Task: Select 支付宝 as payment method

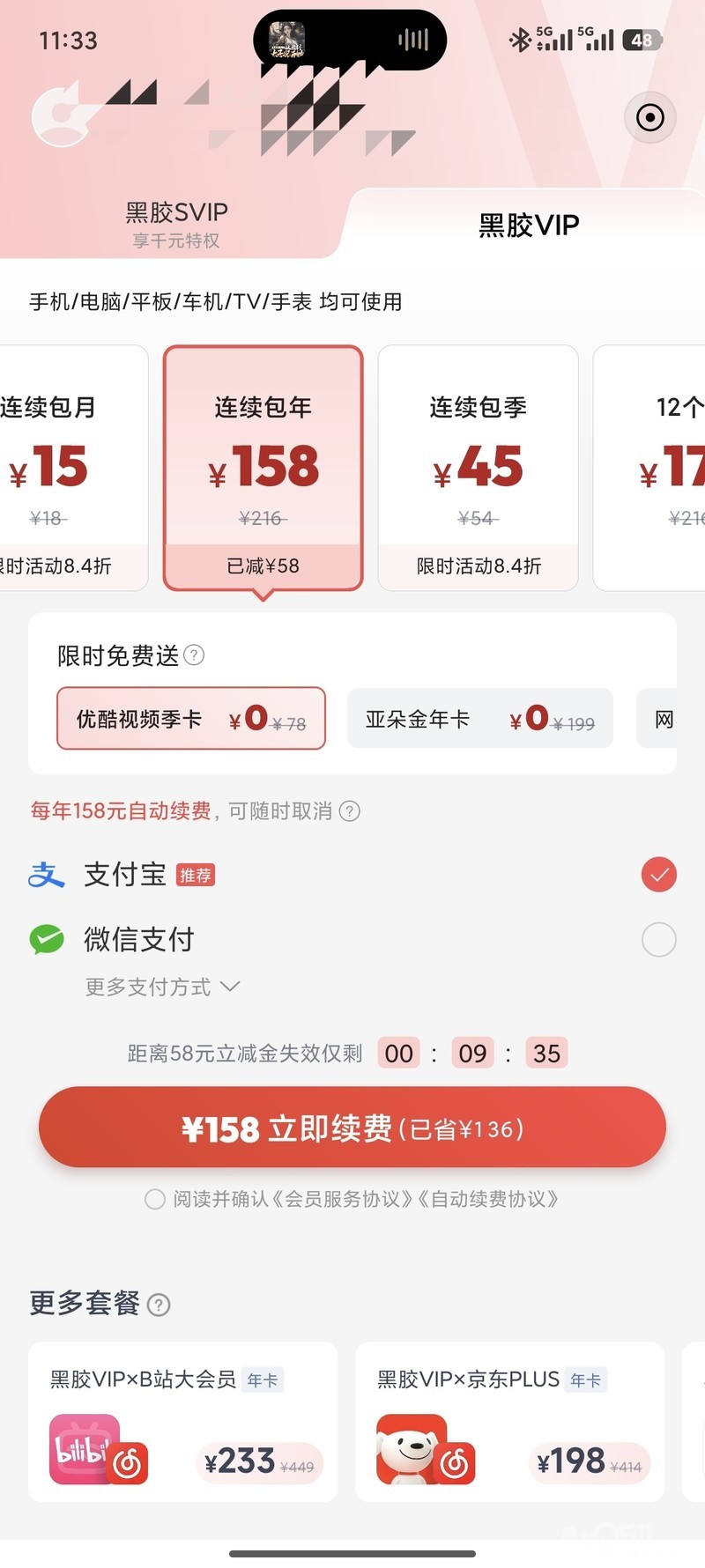Action: click(x=658, y=875)
